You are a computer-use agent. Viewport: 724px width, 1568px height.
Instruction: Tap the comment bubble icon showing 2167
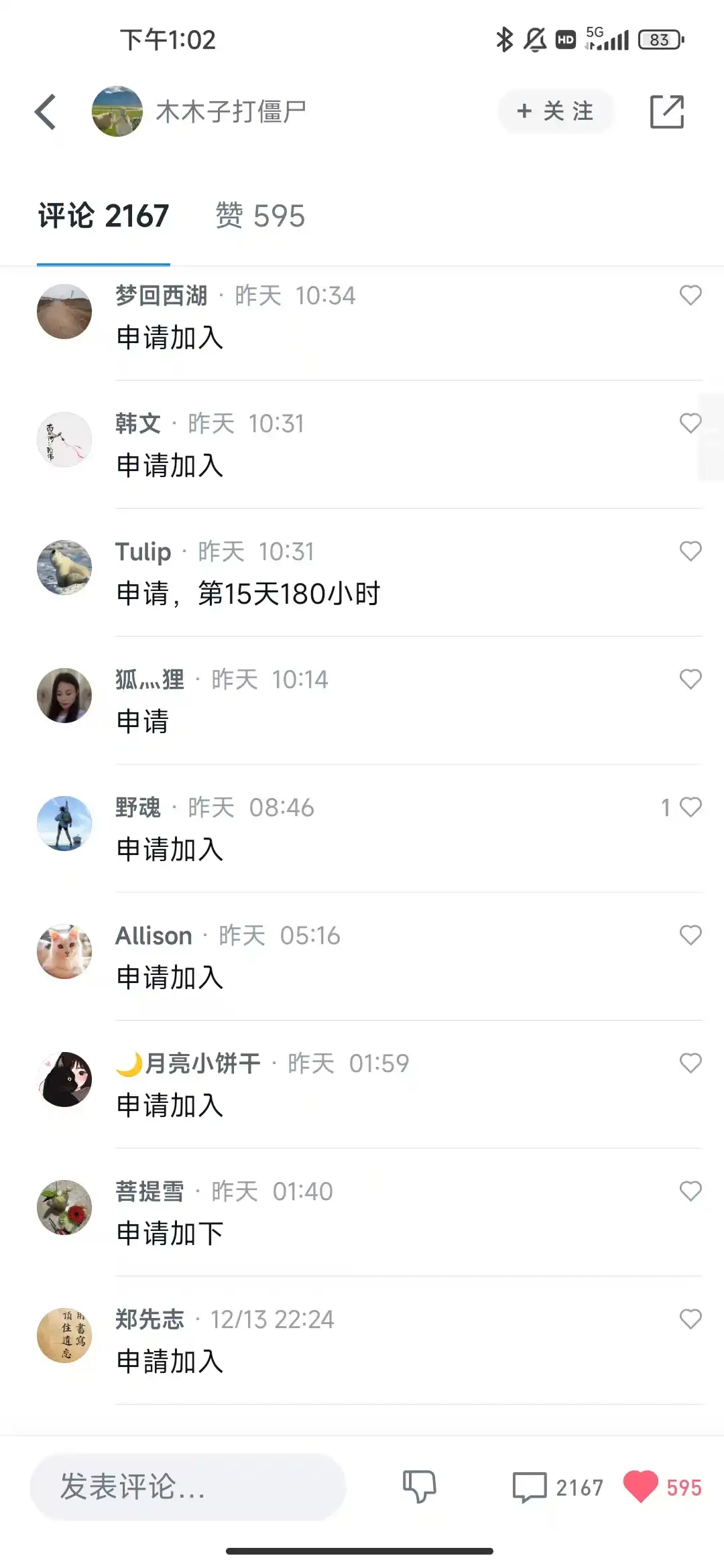point(530,1488)
